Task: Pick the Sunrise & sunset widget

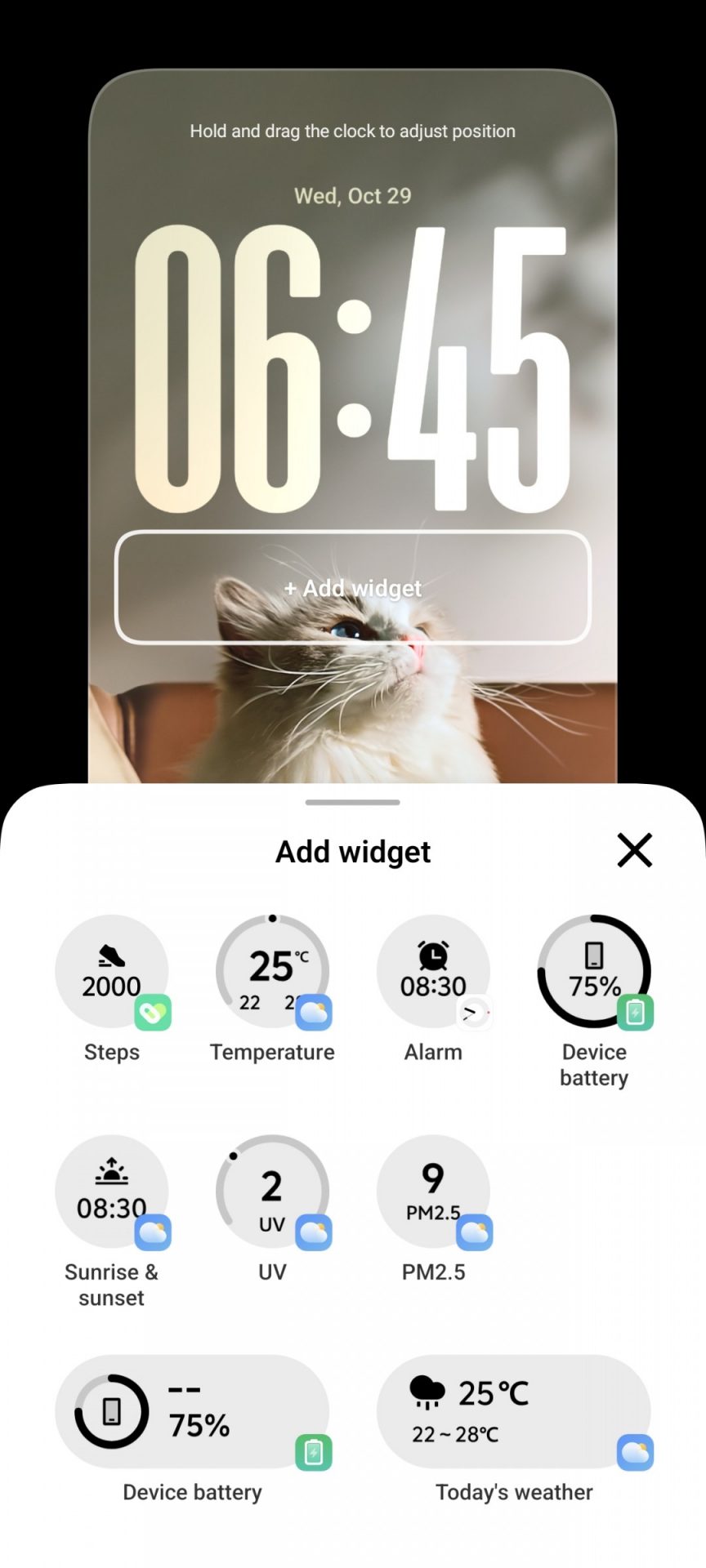Action: (x=112, y=1191)
